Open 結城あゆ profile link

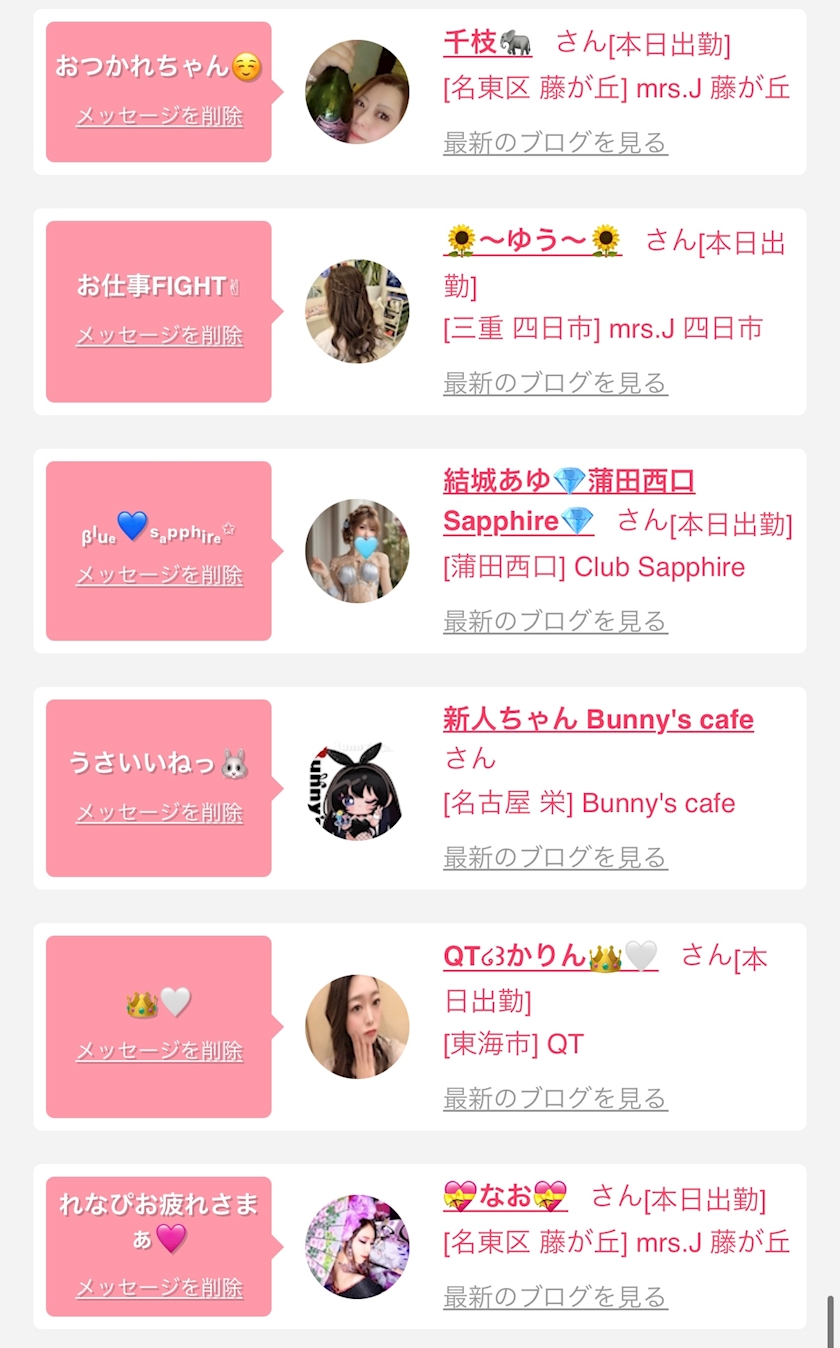568,481
